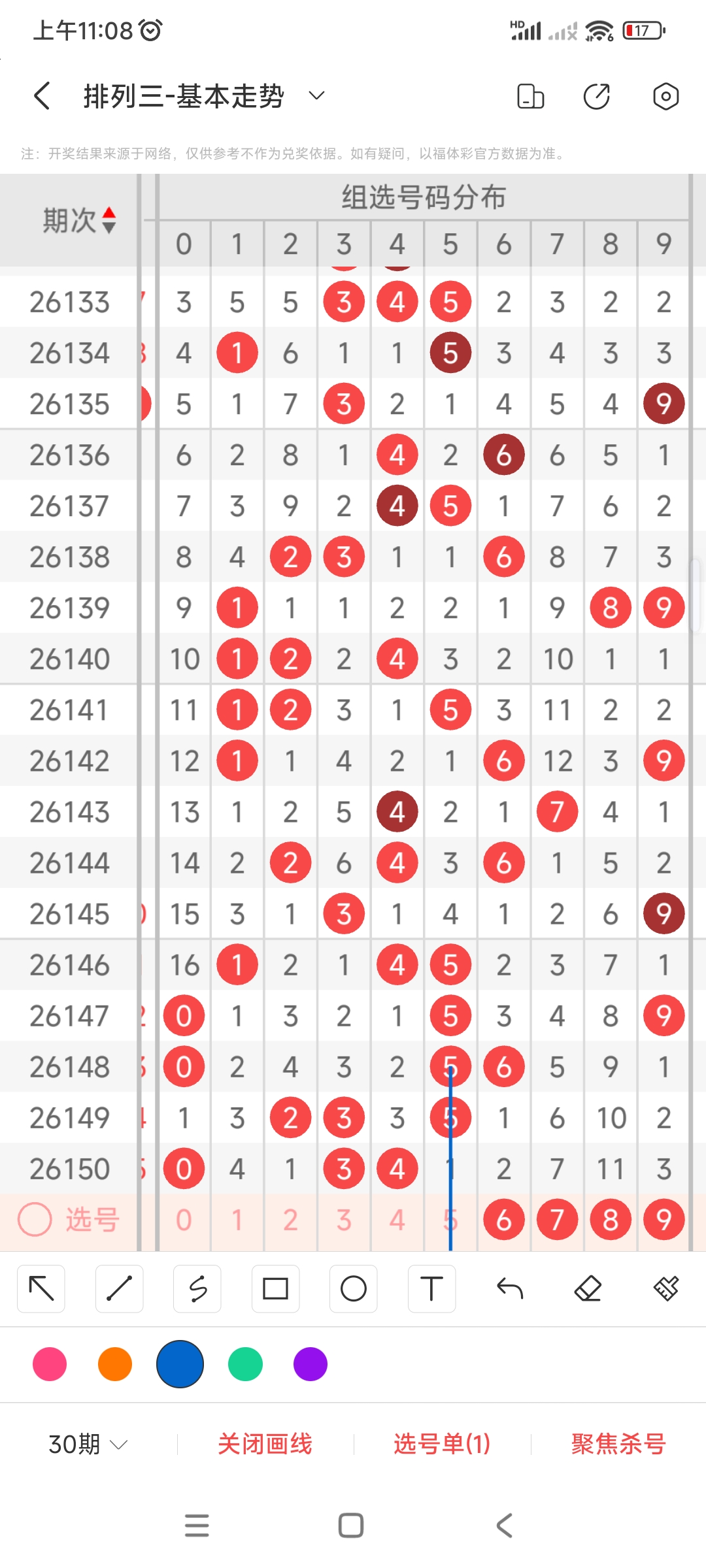Choose the green color swatch
Image resolution: width=706 pixels, height=1568 pixels.
coord(245,1364)
